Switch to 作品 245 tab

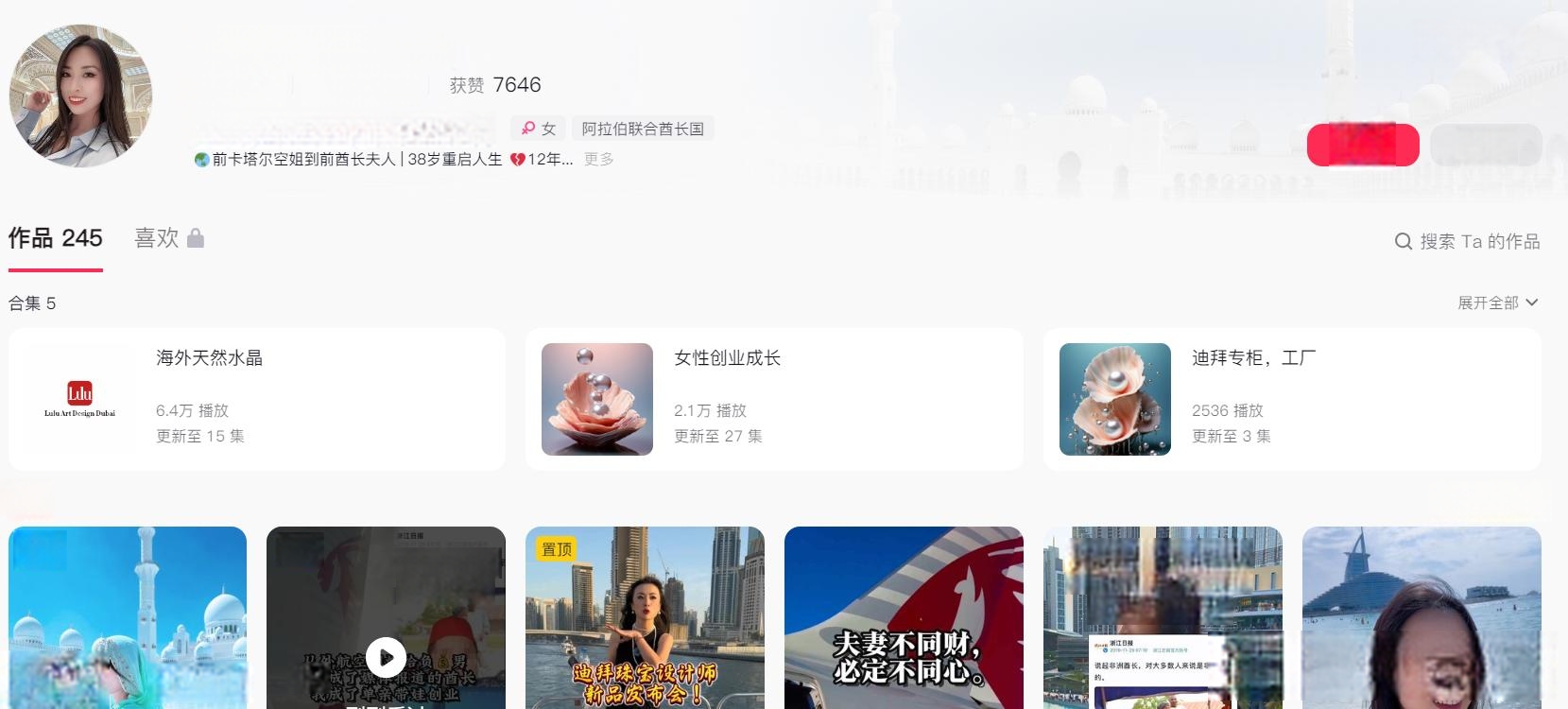(56, 238)
